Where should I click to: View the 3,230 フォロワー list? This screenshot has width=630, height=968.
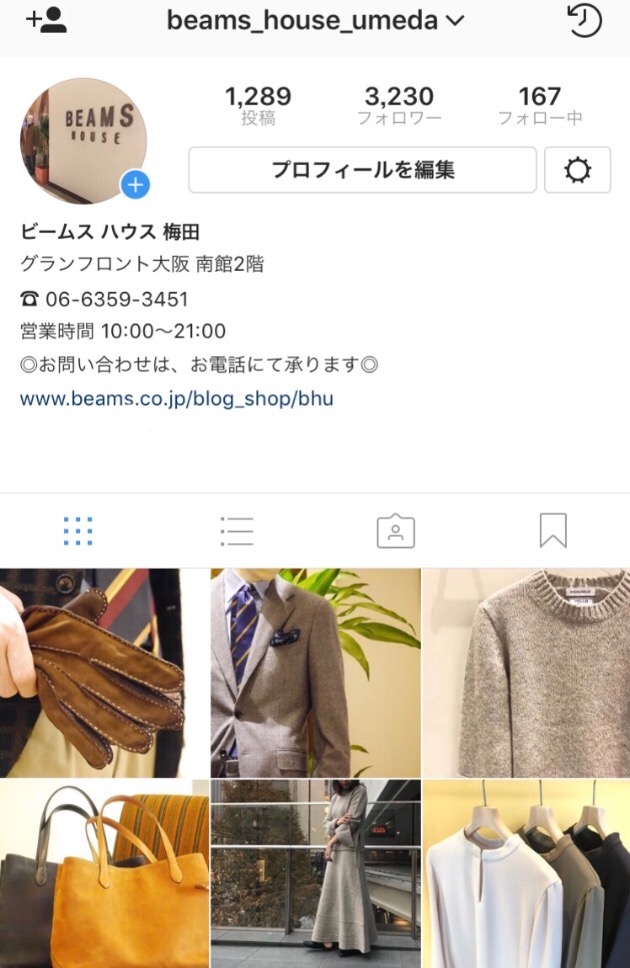tap(399, 106)
